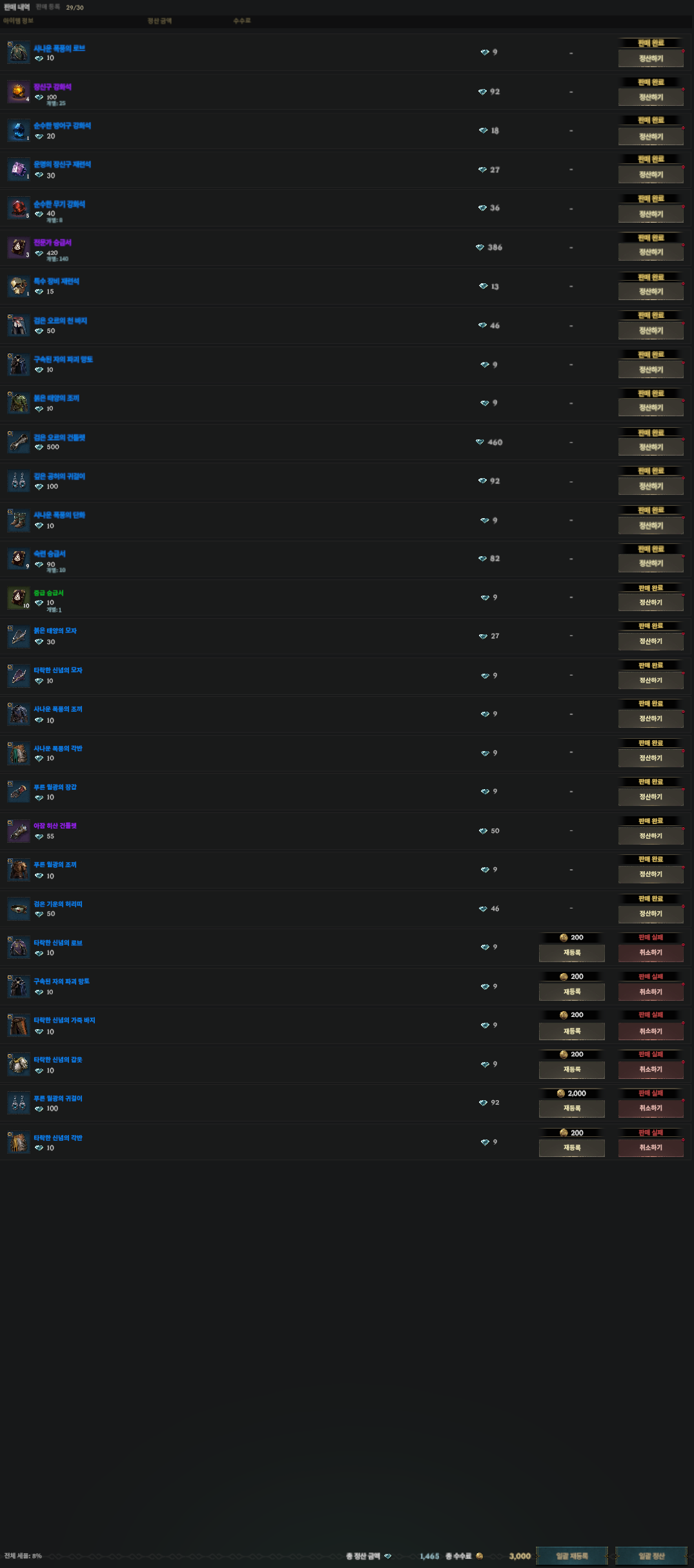Screen dimensions: 694x1568
Task: Tap 재등록 for 타락한 신념의 가죽 바지
Action: pyautogui.click(x=572, y=1031)
